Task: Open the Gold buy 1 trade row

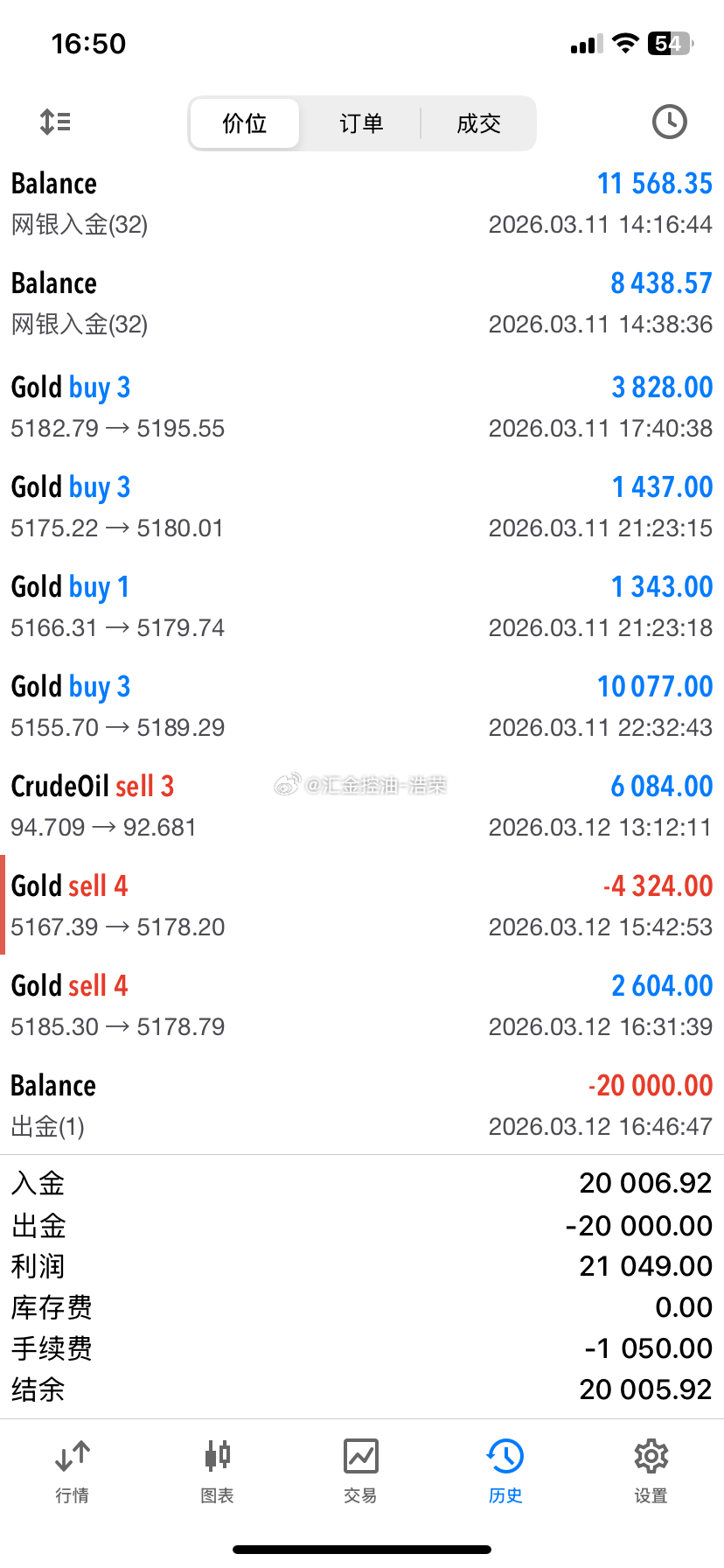Action: pos(362,605)
